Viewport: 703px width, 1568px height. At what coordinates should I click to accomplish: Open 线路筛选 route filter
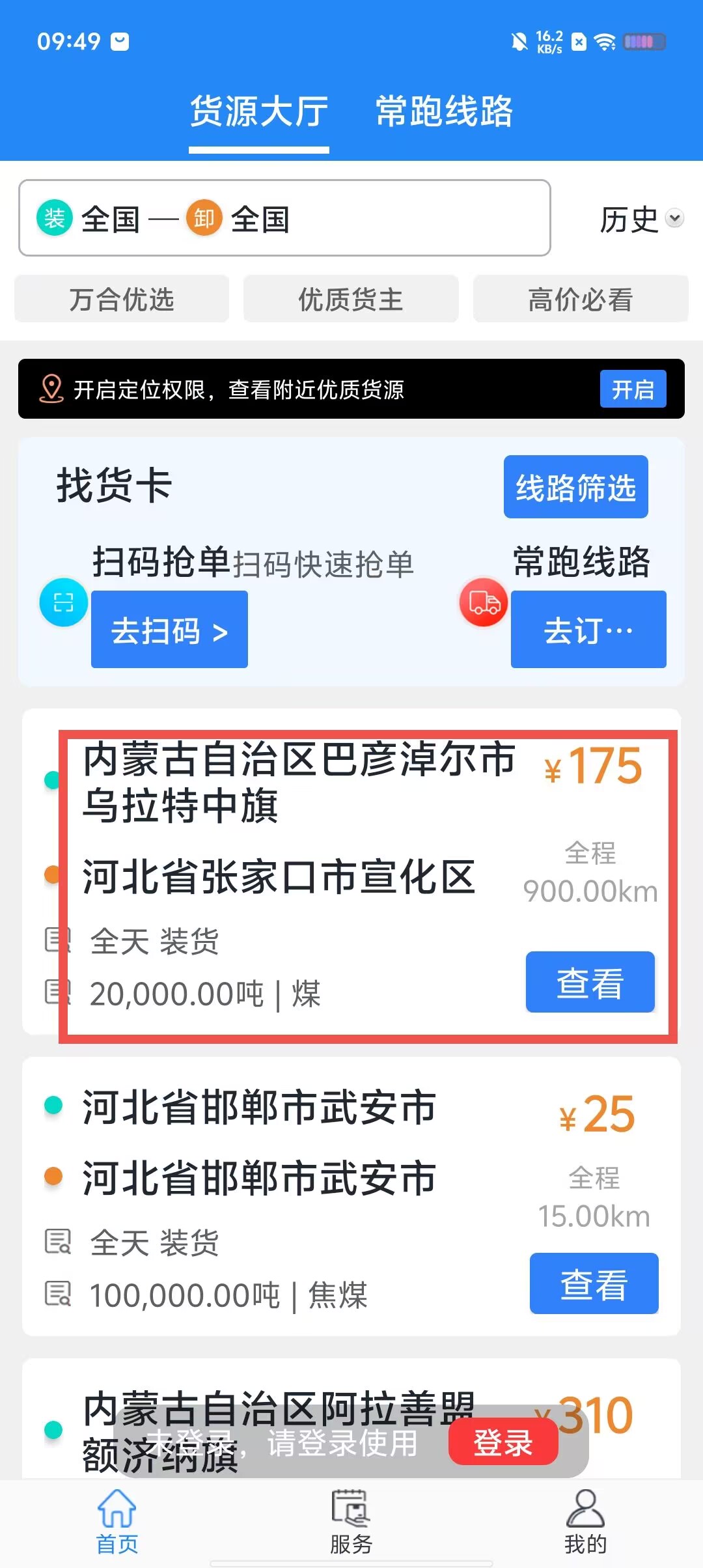(x=575, y=487)
